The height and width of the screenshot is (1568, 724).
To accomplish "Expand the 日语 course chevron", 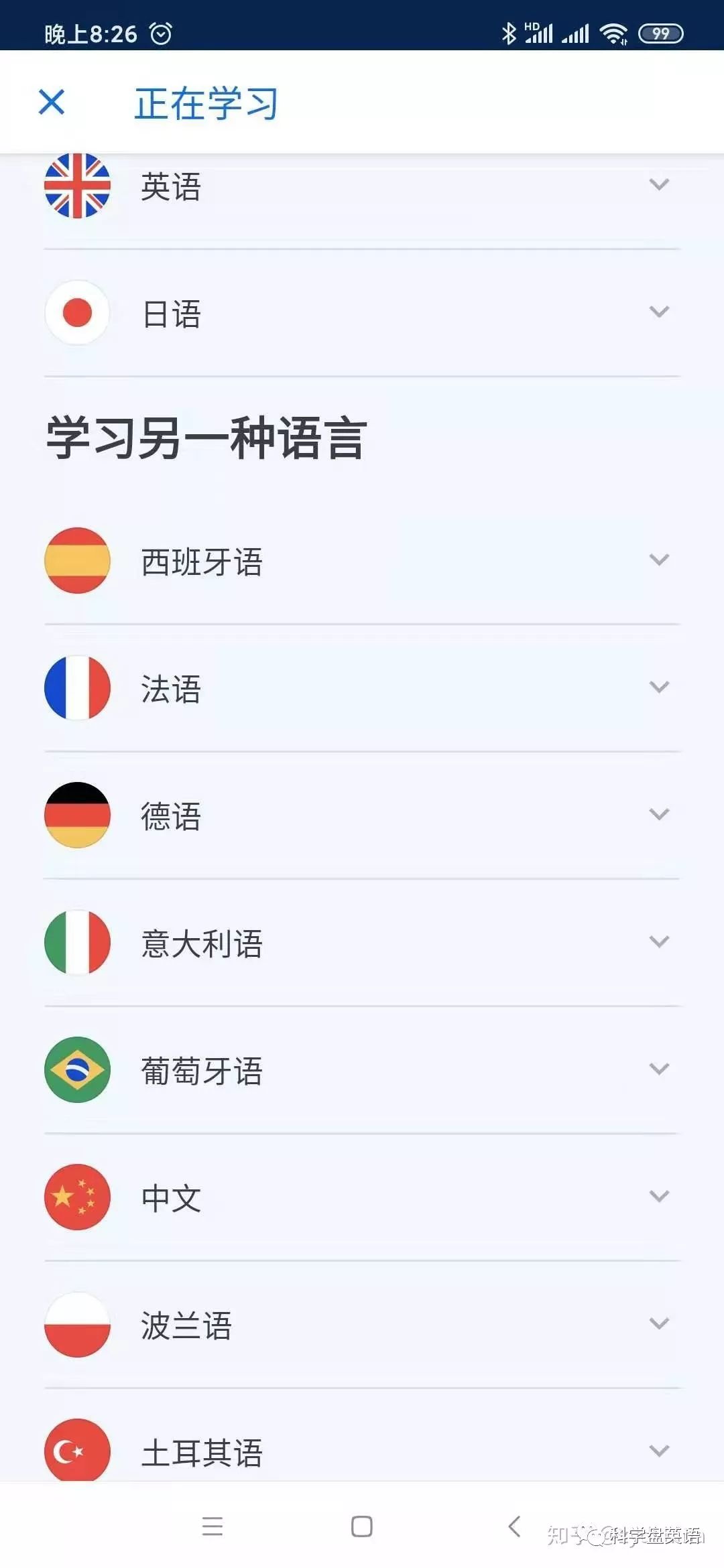I will pos(660,310).
